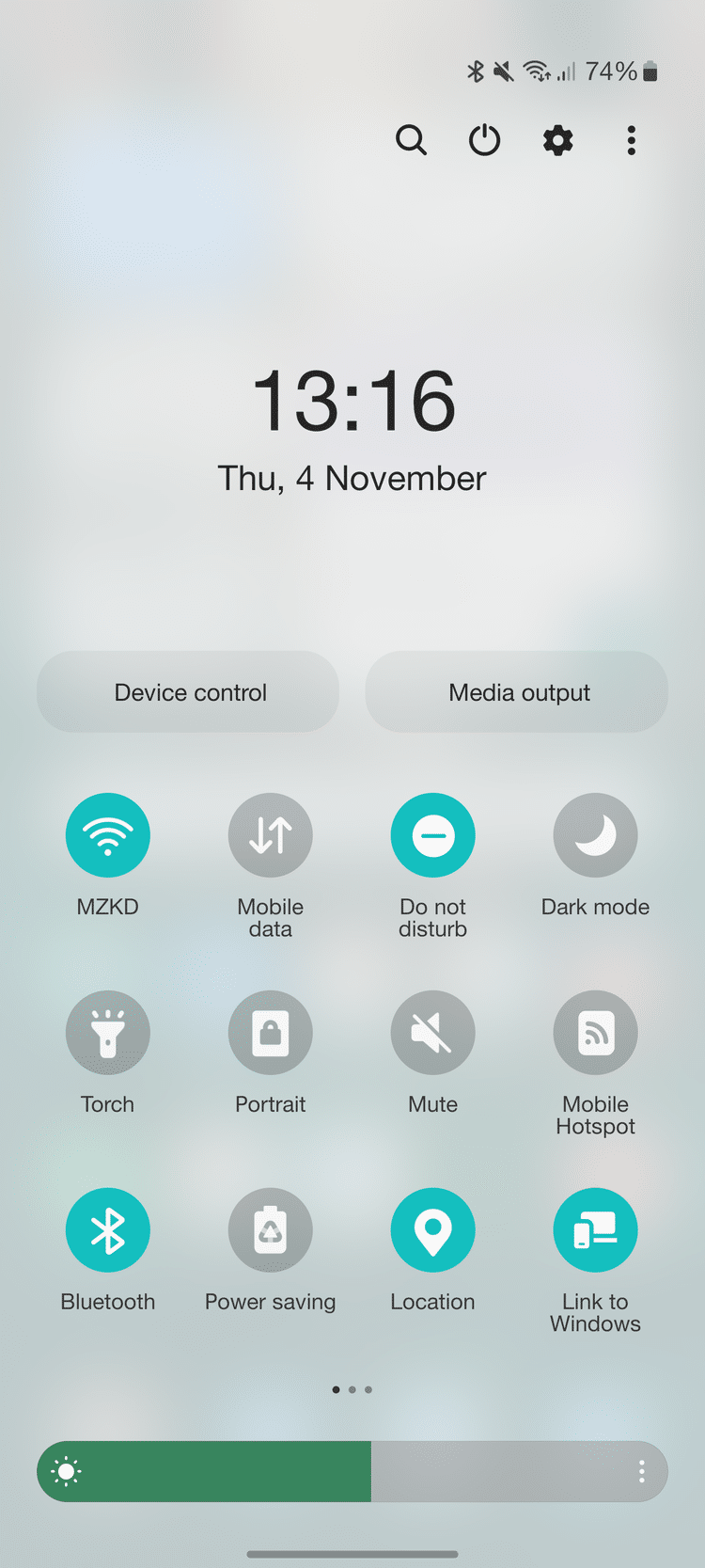Open the power off menu

click(484, 141)
